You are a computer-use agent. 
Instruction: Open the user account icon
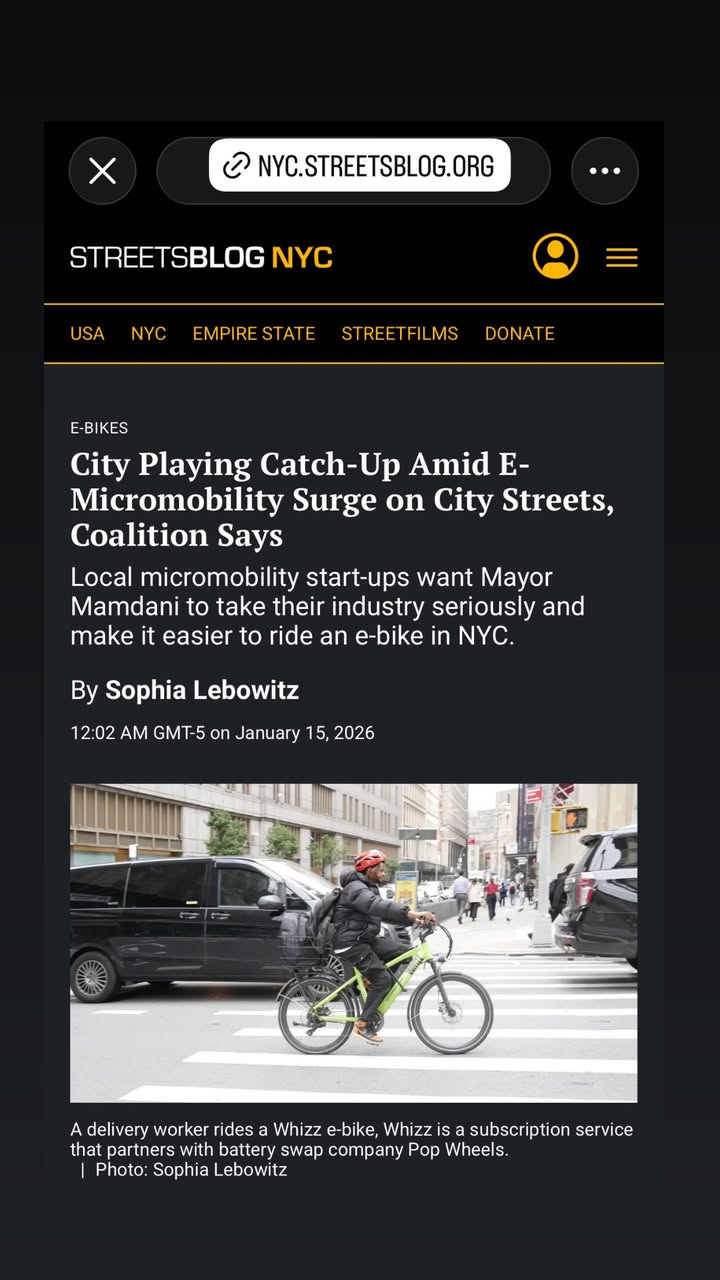555,257
